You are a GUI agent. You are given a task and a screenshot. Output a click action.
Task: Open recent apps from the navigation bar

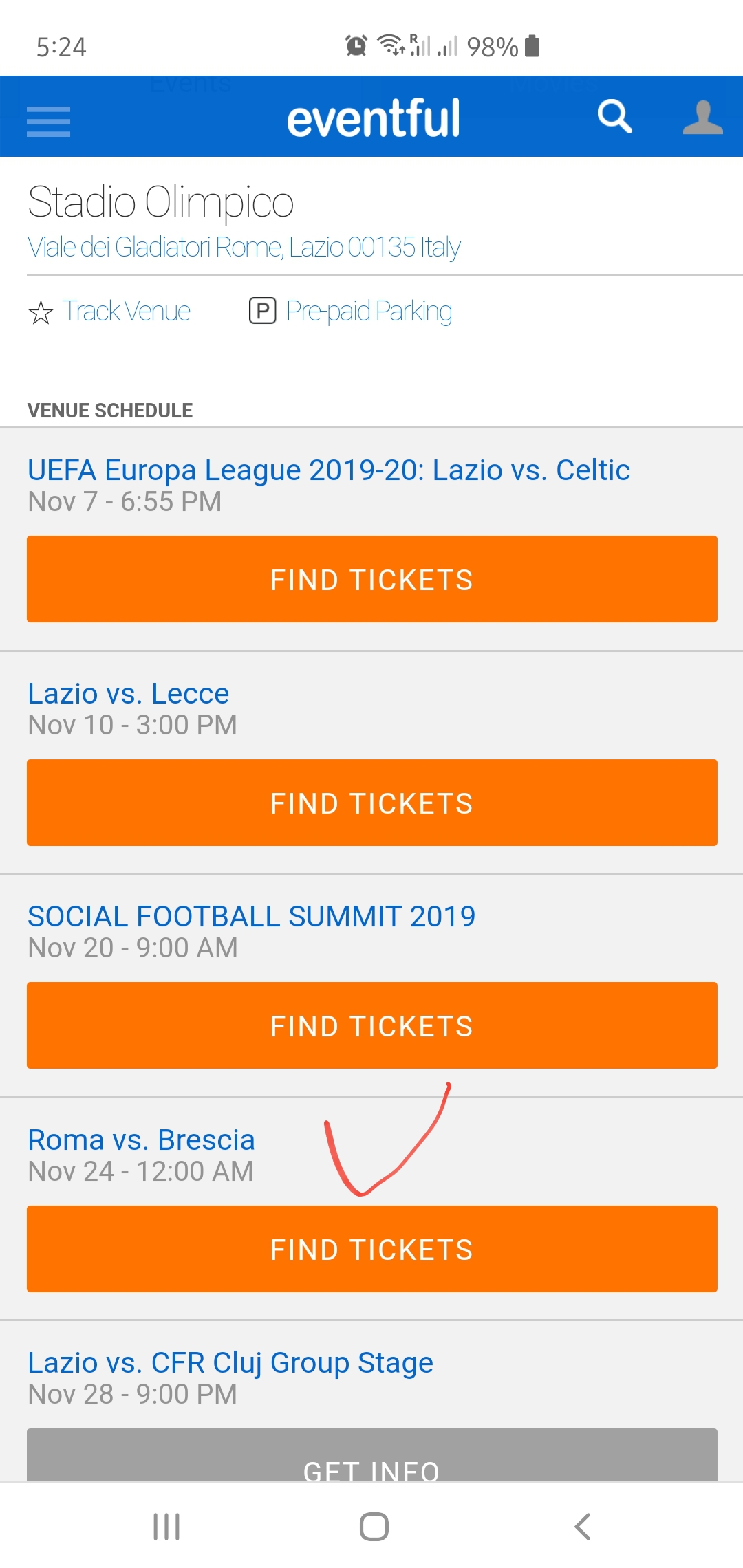click(x=166, y=1527)
